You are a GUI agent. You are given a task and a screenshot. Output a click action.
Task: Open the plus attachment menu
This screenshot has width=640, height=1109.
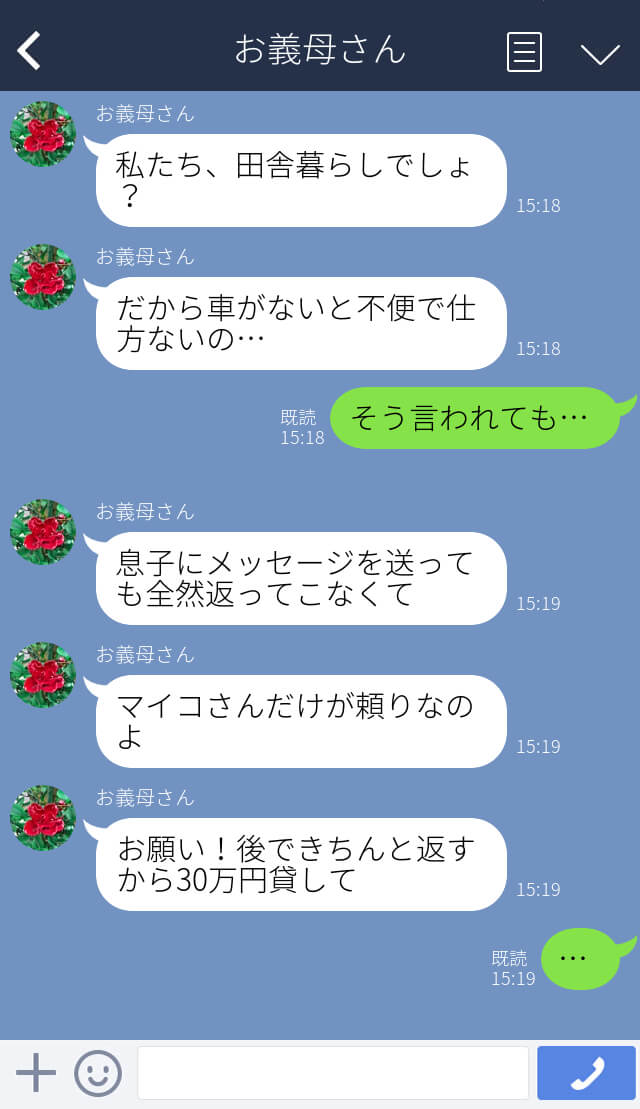36,1073
